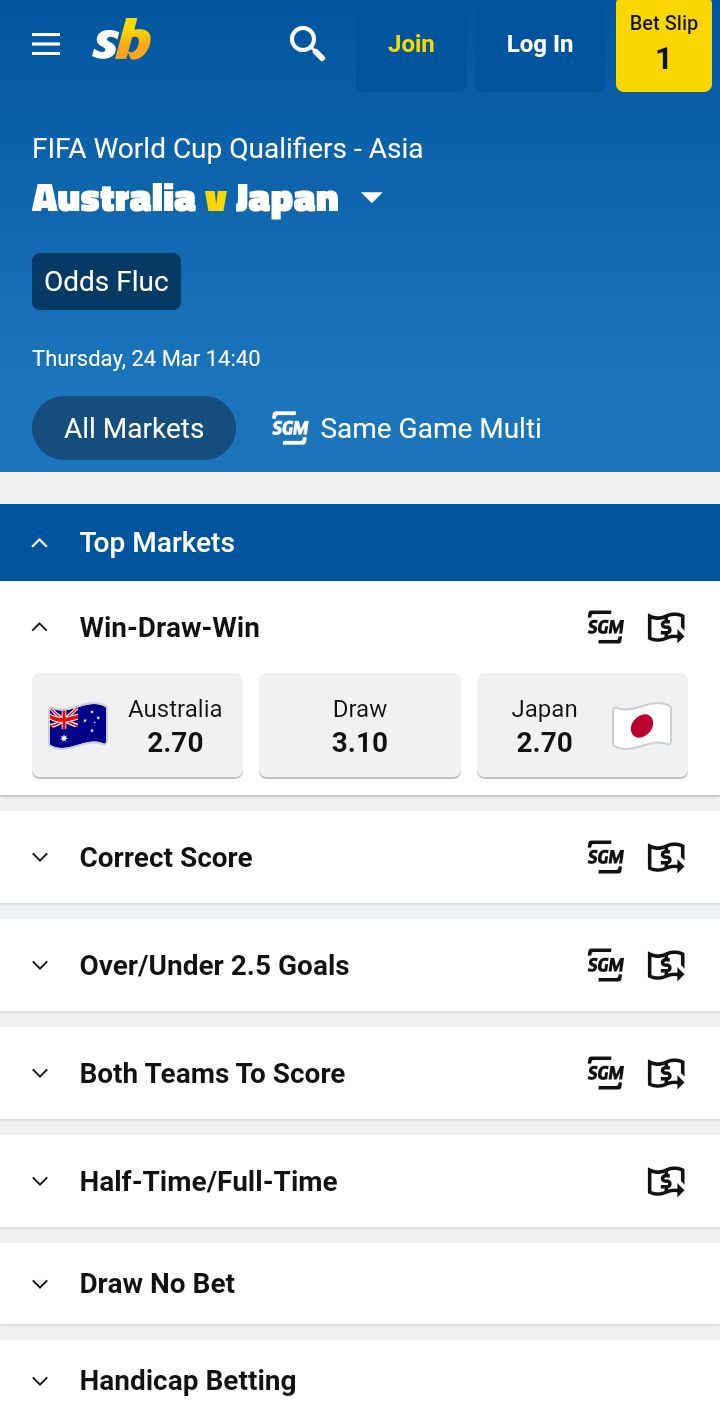Viewport: 720px width, 1406px height.
Task: Select Japan at 2.70 odds
Action: point(582,725)
